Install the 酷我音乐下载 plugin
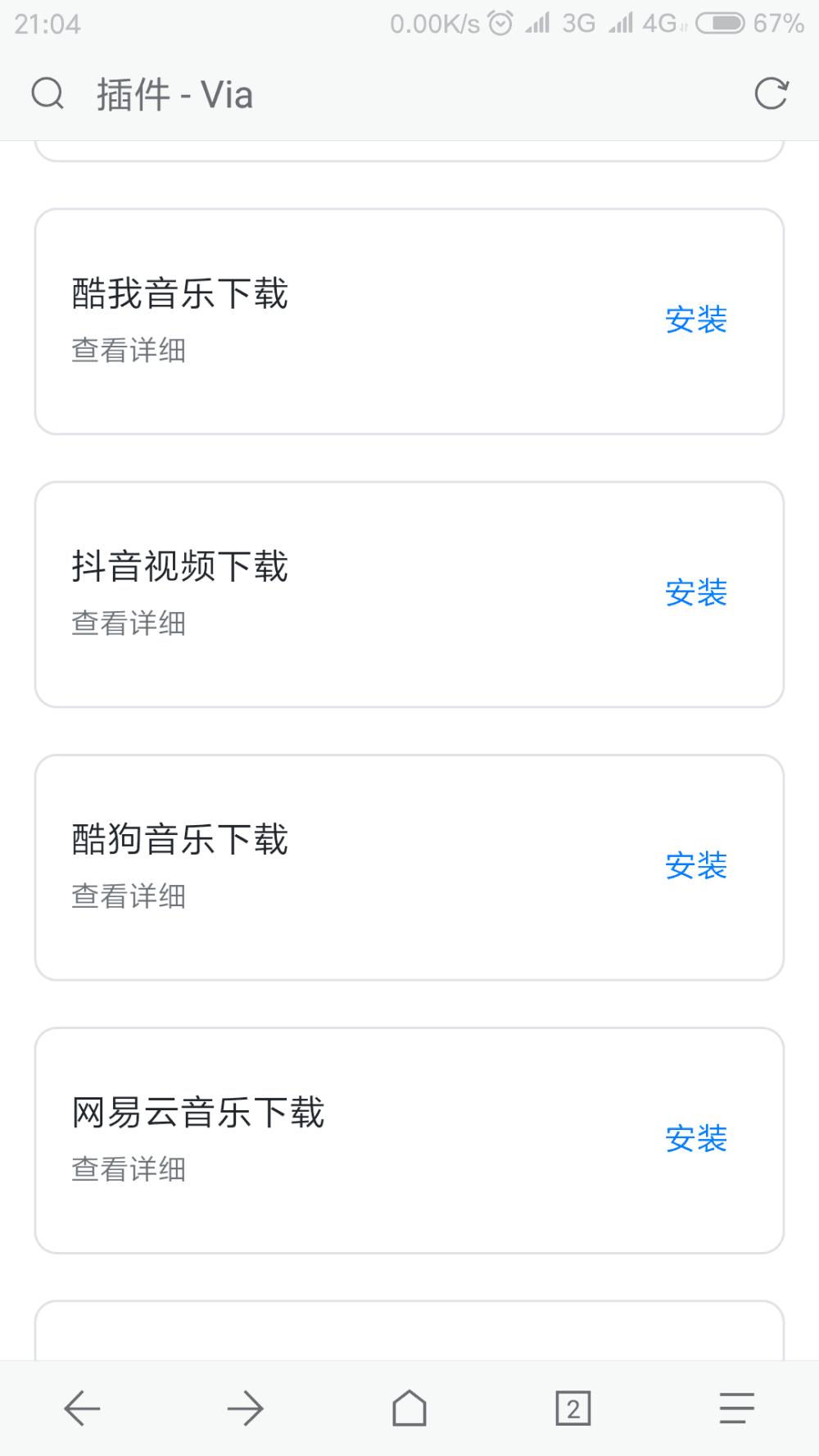819x1456 pixels. (x=695, y=321)
